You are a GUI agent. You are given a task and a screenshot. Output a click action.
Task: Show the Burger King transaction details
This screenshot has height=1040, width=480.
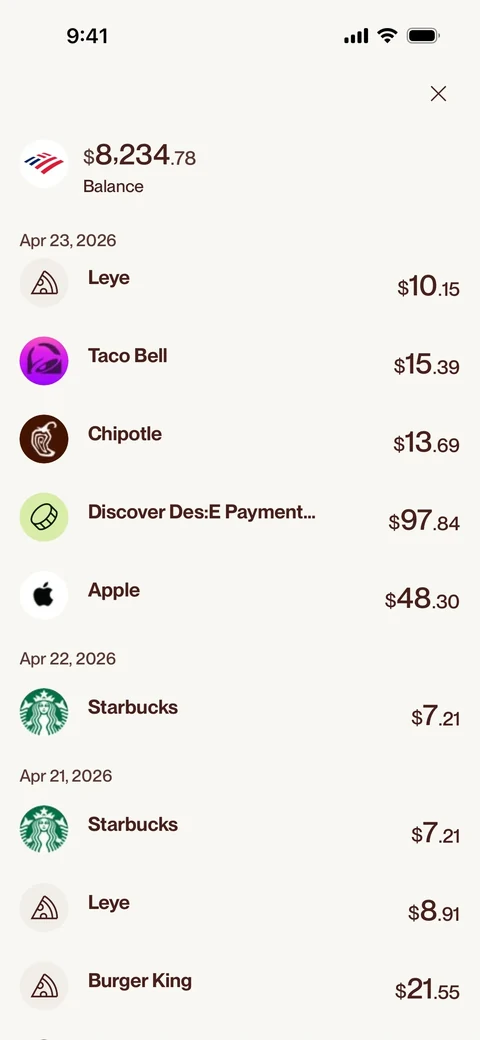[x=240, y=986]
